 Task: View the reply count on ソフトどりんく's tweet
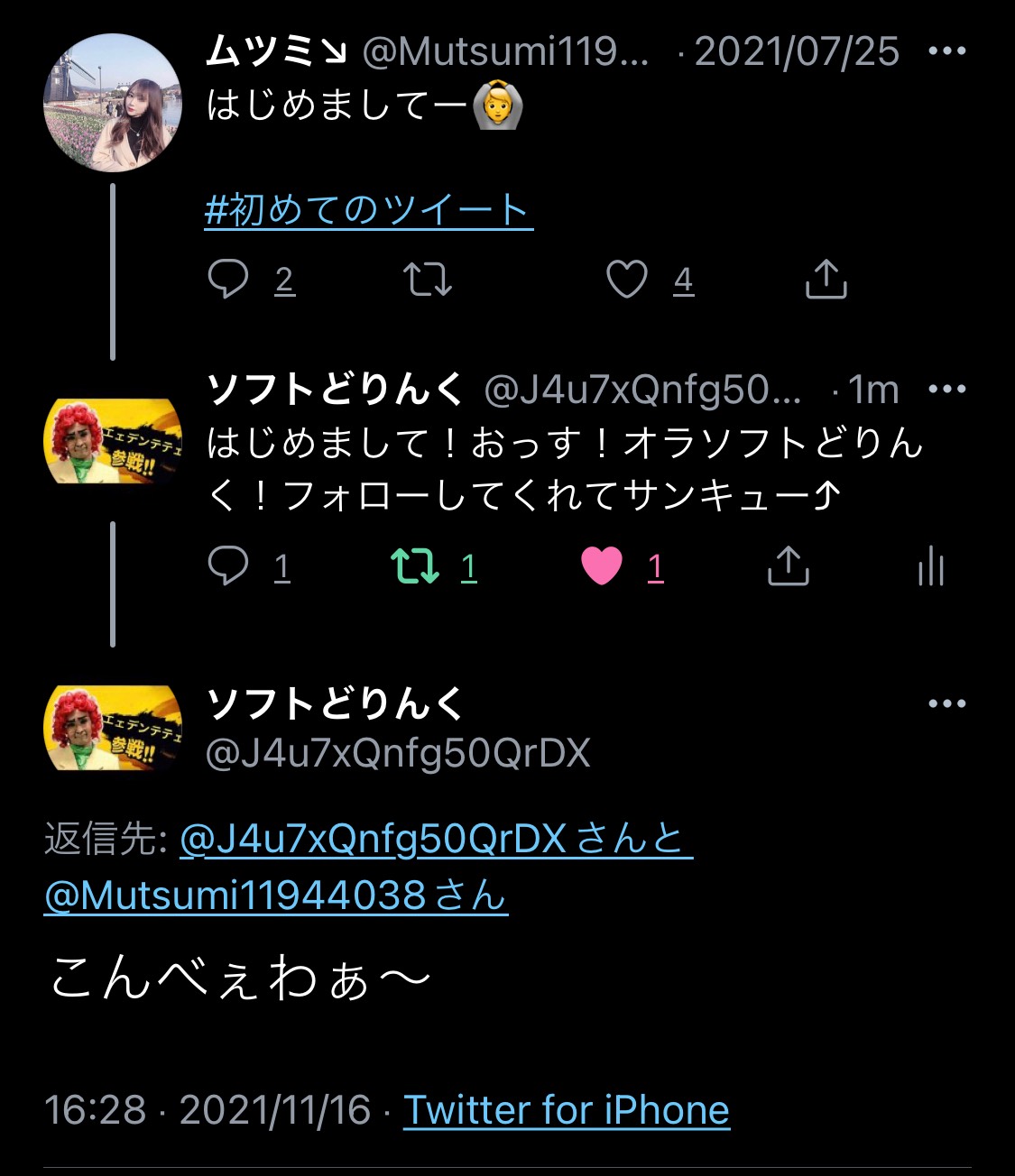(x=284, y=568)
